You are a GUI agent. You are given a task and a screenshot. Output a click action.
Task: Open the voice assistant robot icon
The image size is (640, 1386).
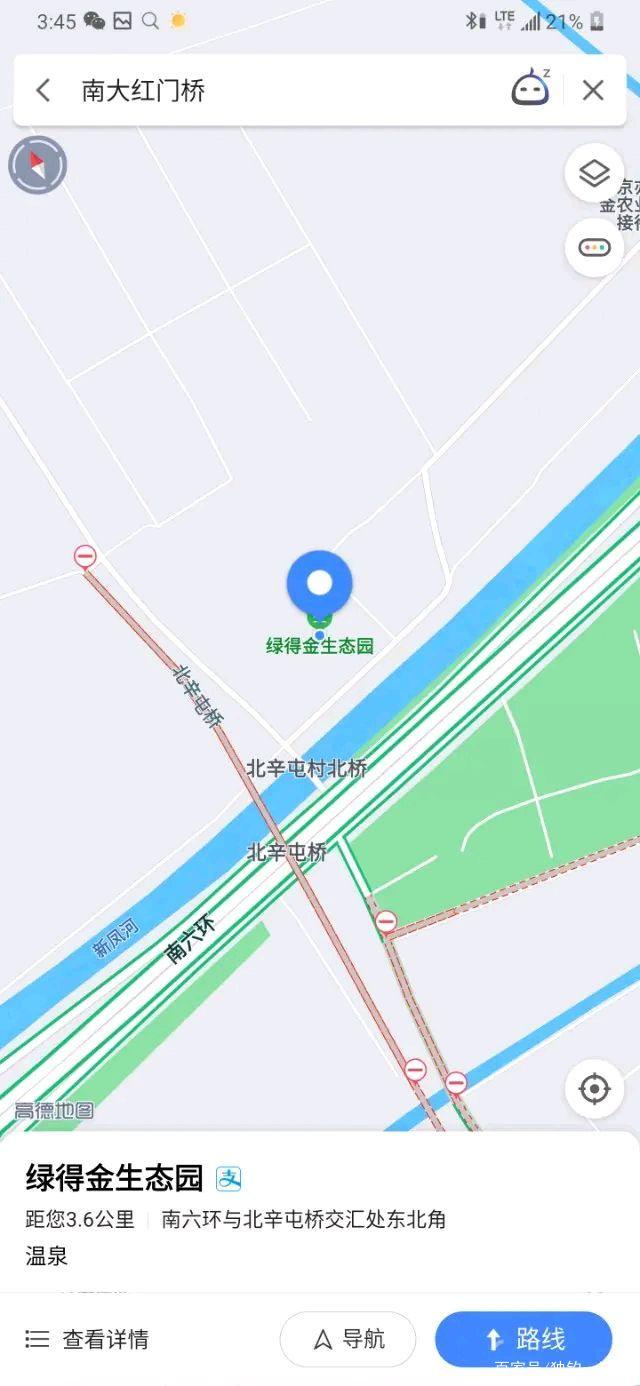coord(531,90)
